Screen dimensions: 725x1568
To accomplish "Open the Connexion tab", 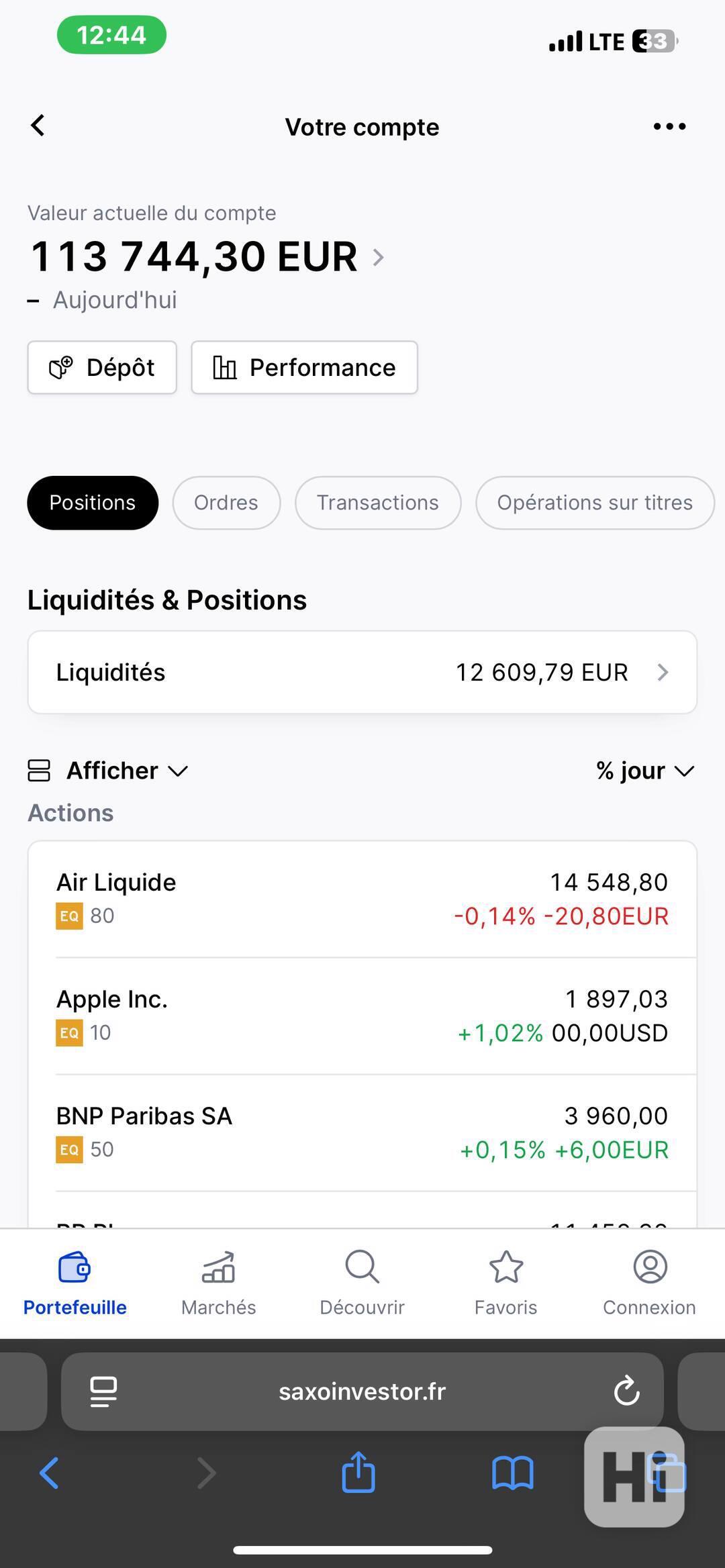I will click(649, 1283).
